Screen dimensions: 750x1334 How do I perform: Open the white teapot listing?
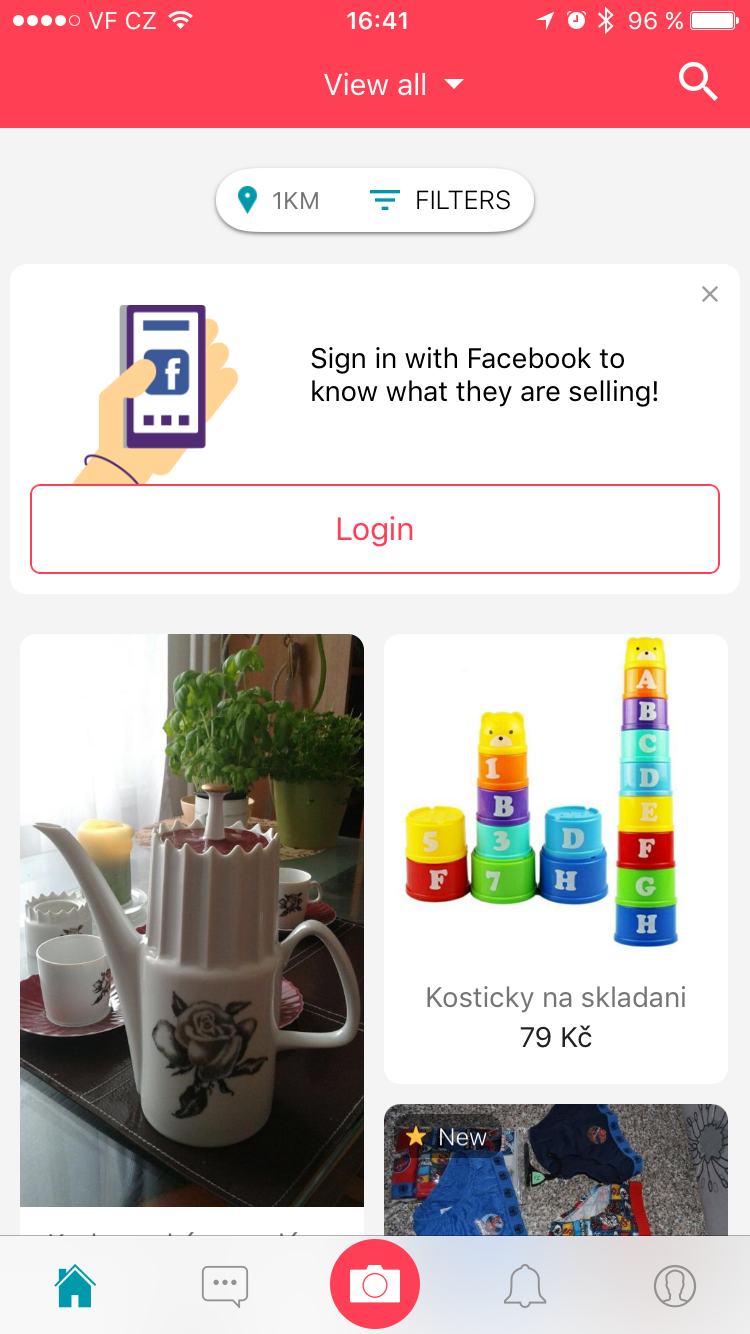(192, 920)
